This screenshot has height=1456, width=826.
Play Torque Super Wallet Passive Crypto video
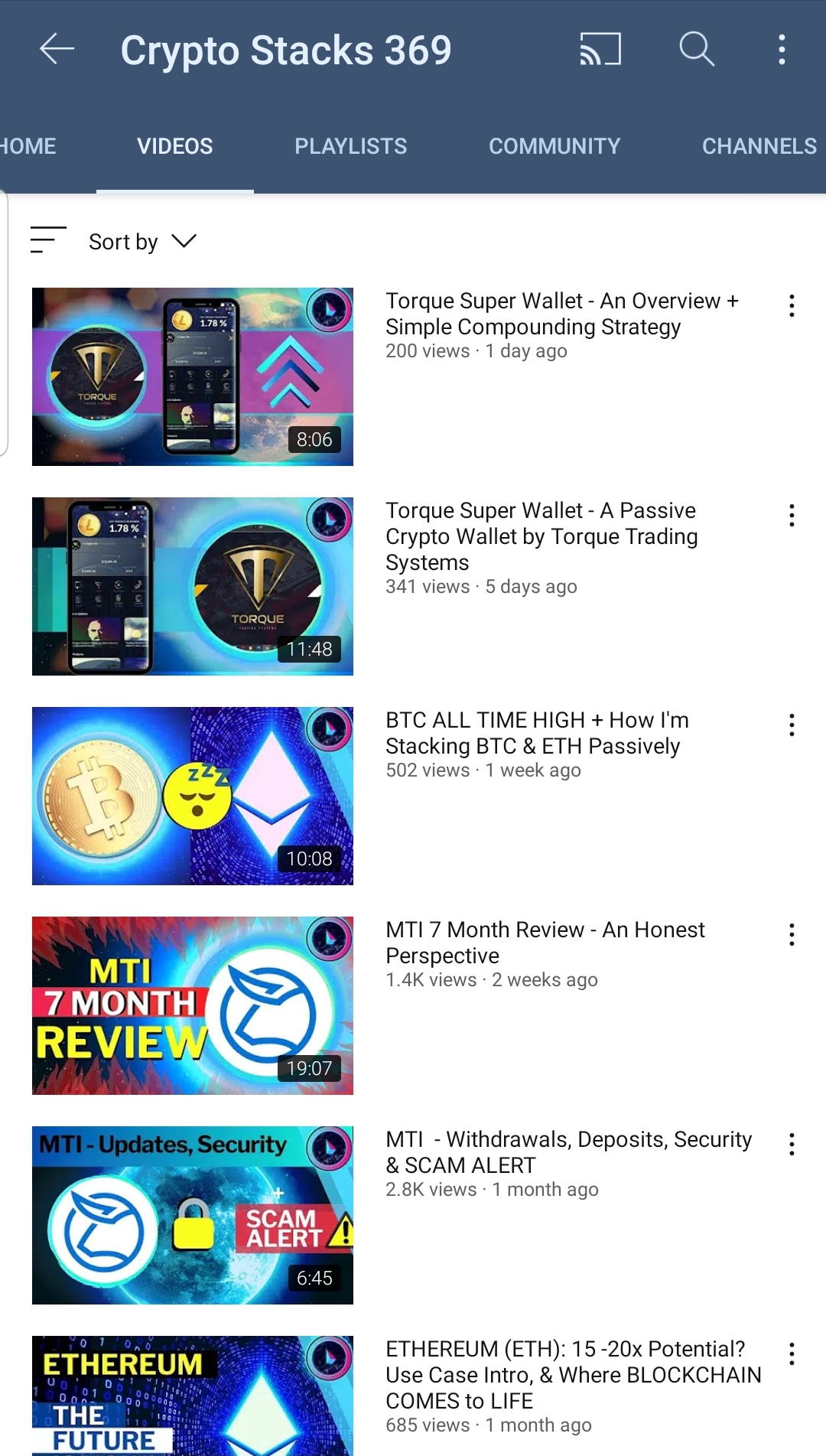point(193,586)
